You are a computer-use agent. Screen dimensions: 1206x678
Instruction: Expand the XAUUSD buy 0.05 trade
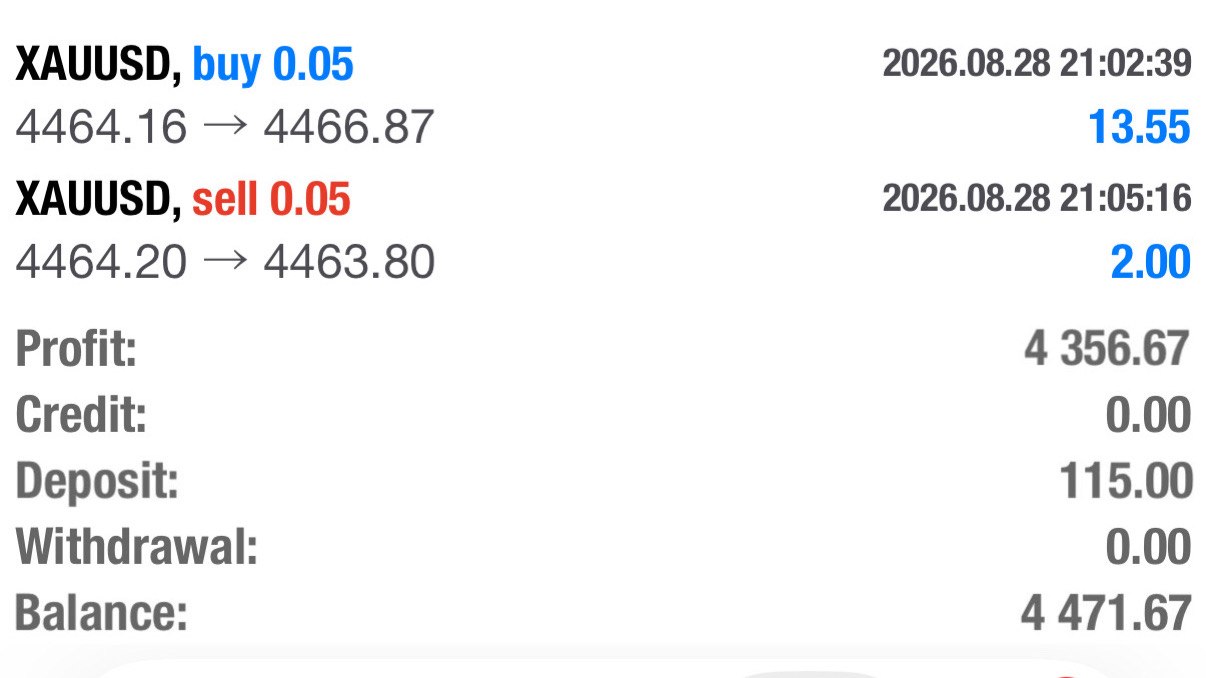(603, 97)
